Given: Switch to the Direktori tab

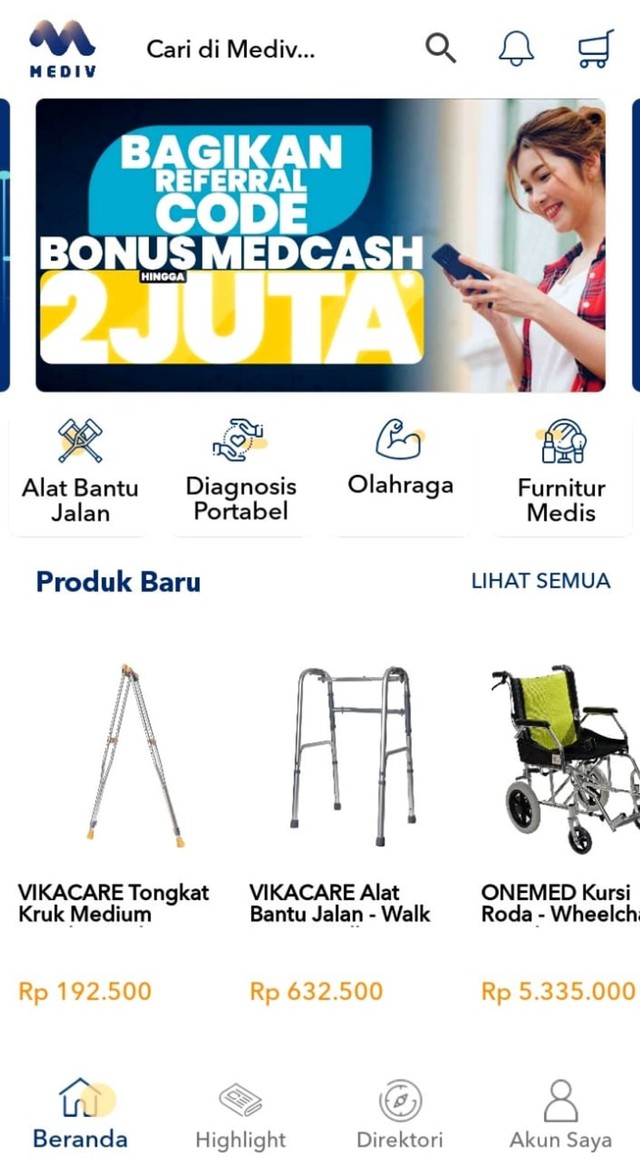Looking at the screenshot, I should point(400,1114).
